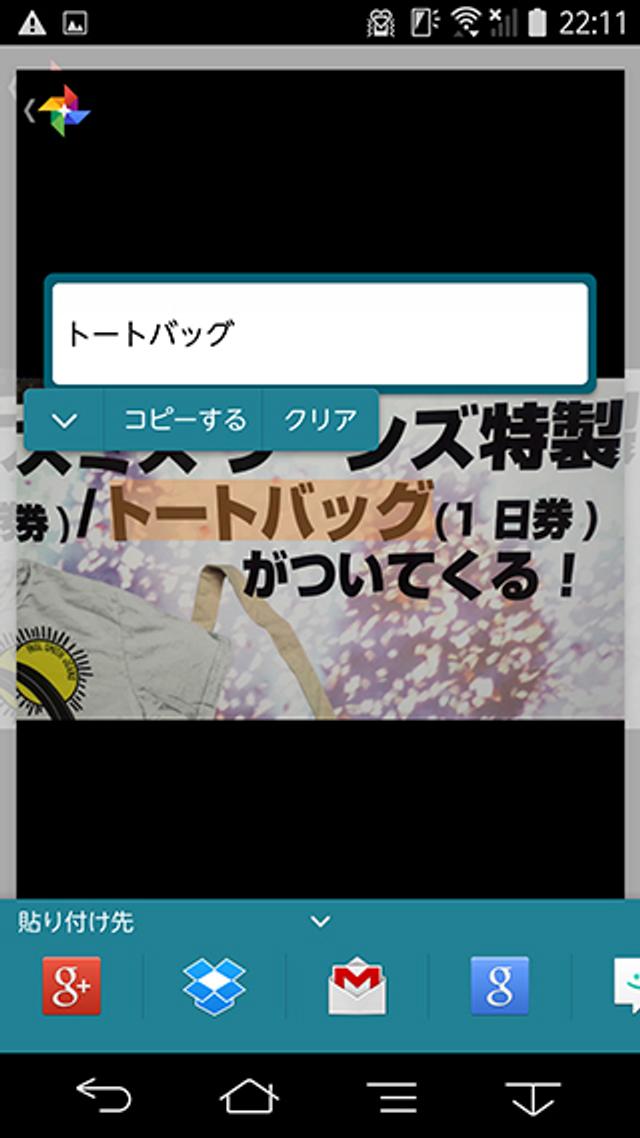The image size is (640, 1138).
Task: Go back via the Photos icon
Action: 62,110
